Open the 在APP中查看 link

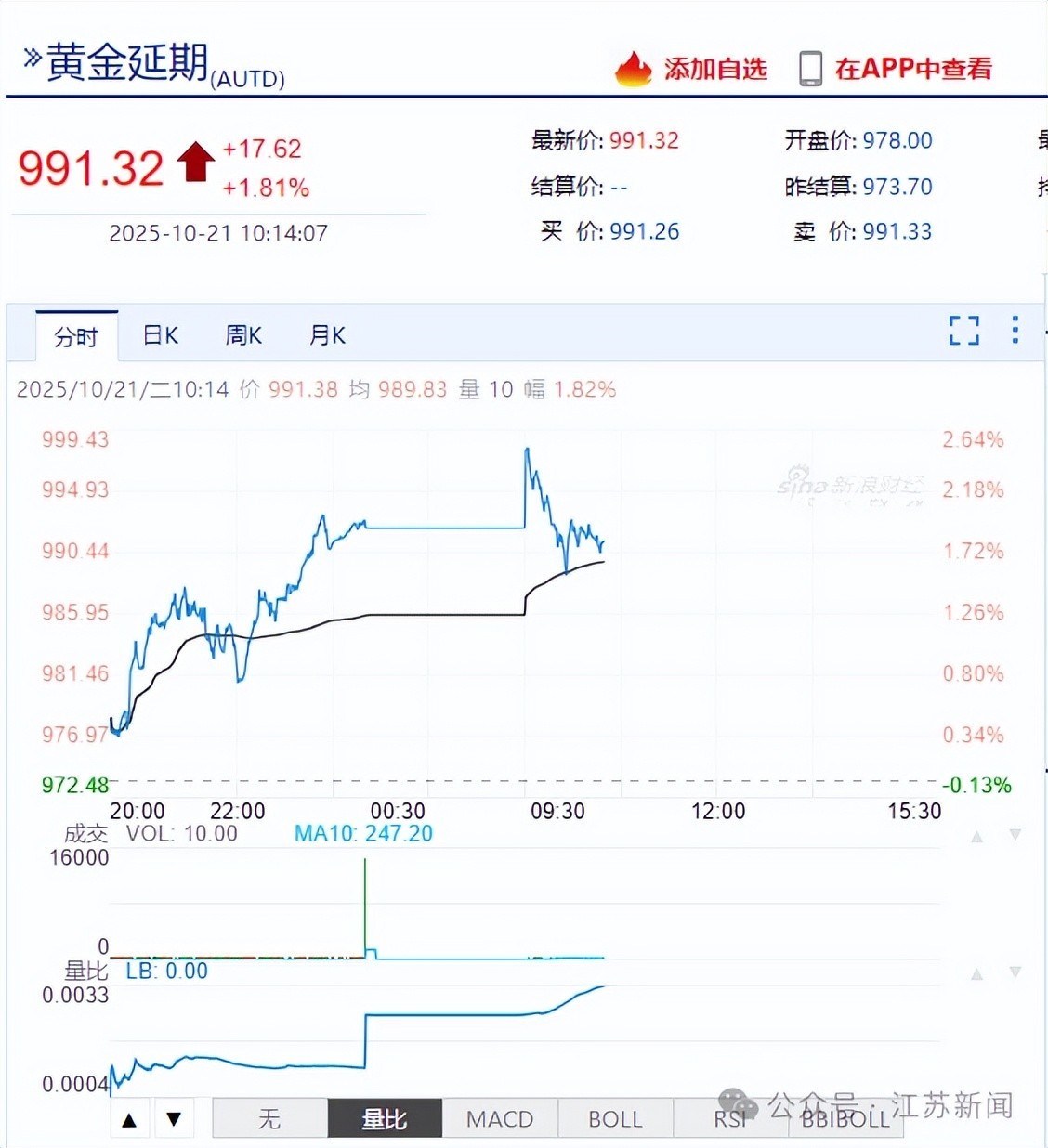pos(897,69)
